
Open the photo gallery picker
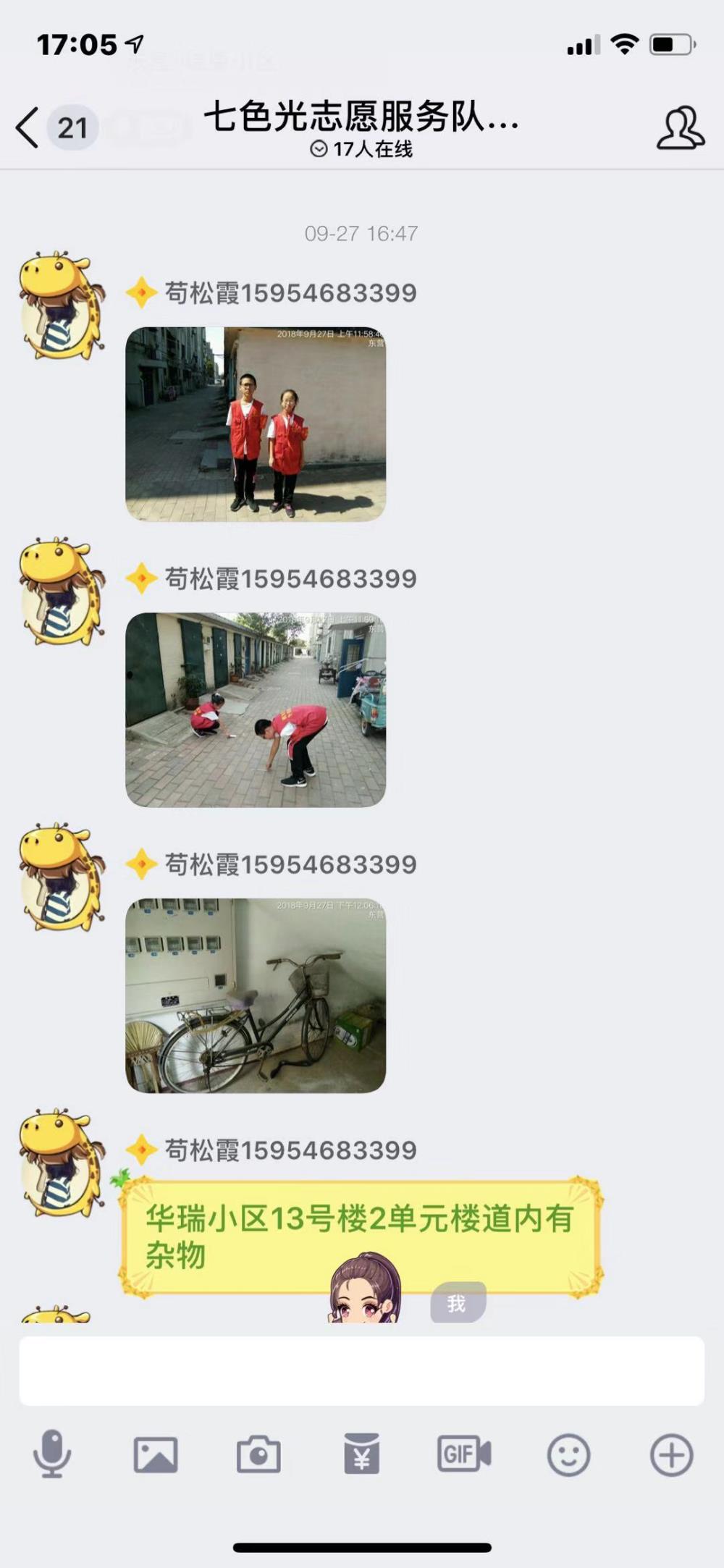point(156,1454)
